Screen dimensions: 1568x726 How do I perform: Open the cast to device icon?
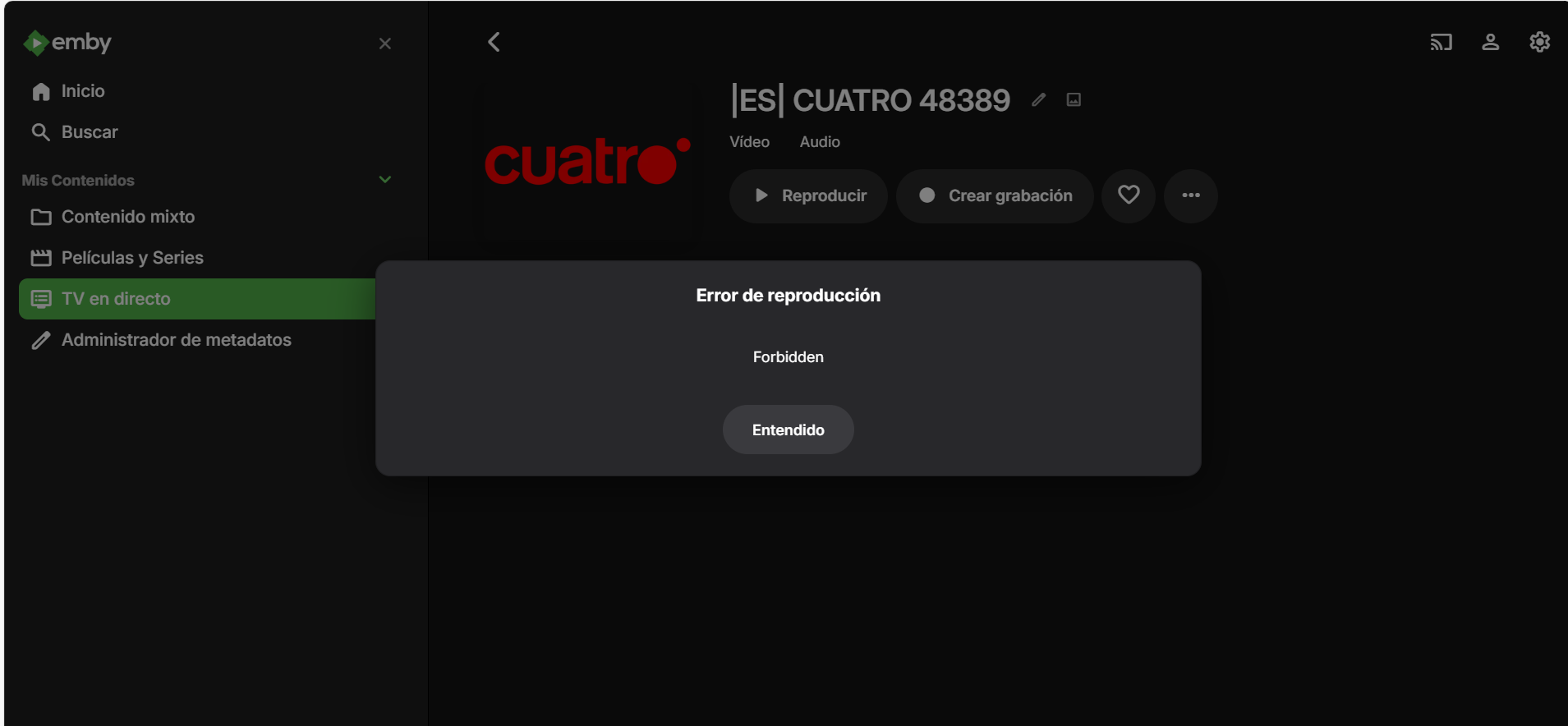click(1441, 42)
